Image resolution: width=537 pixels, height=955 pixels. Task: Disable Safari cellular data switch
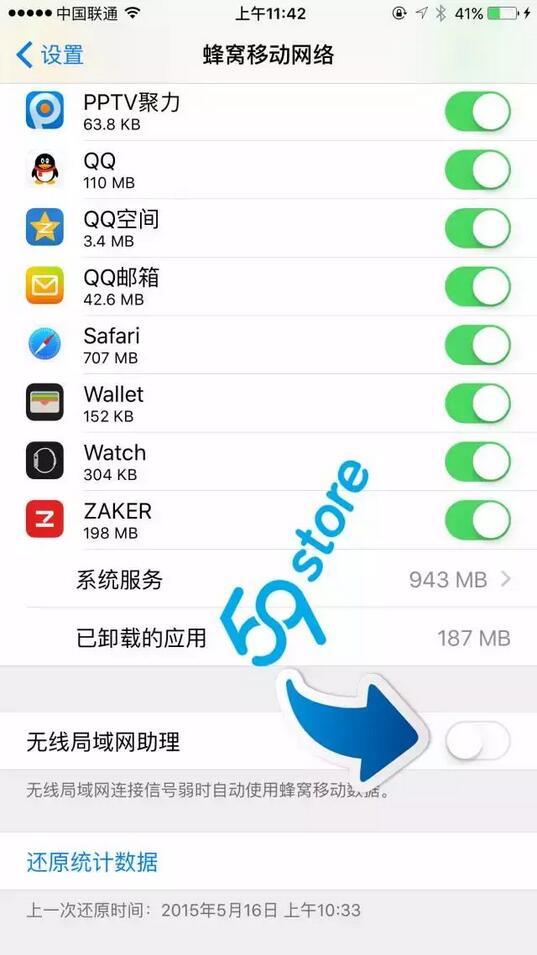tap(477, 345)
